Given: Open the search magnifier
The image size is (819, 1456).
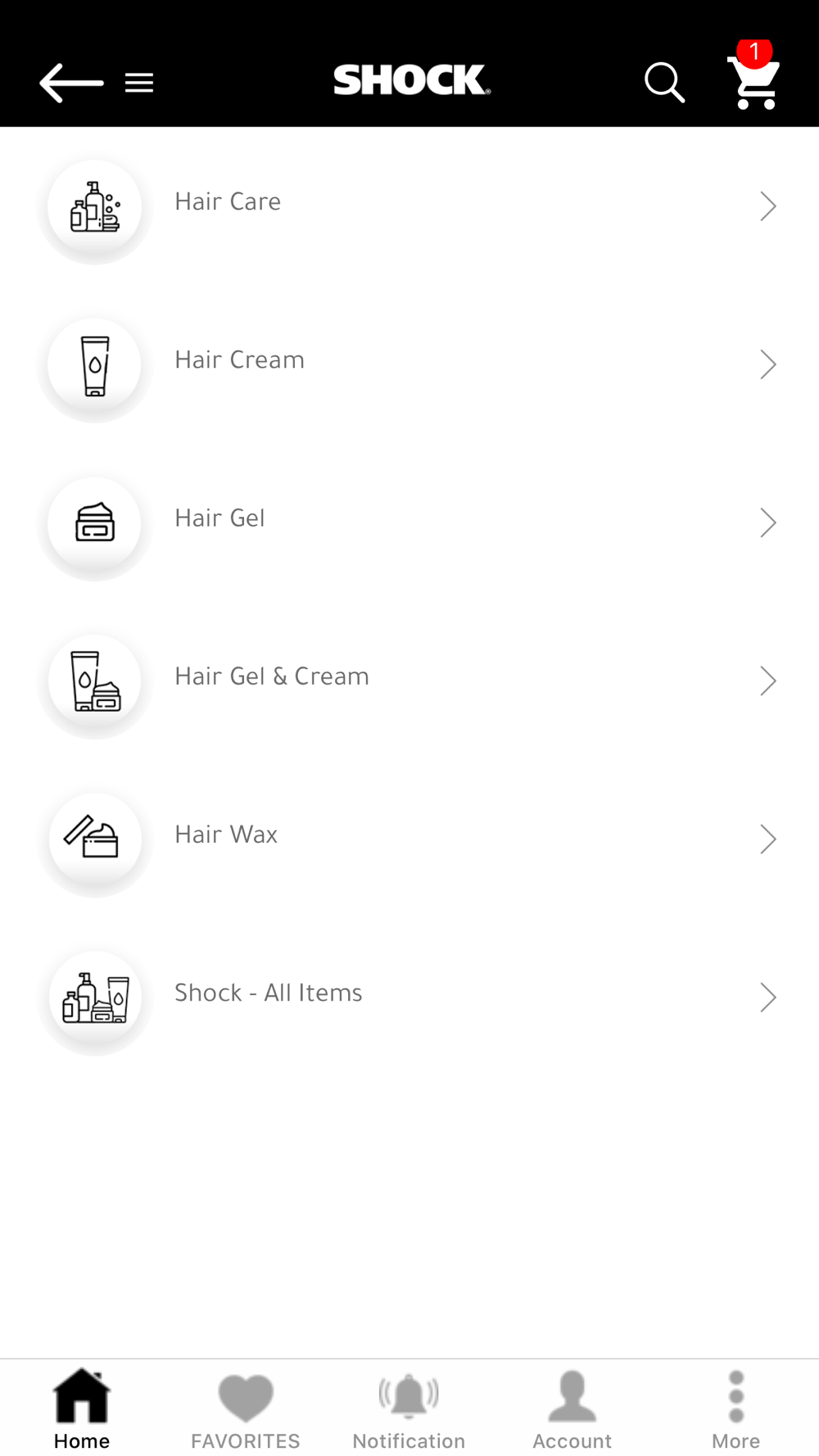Looking at the screenshot, I should (x=664, y=82).
